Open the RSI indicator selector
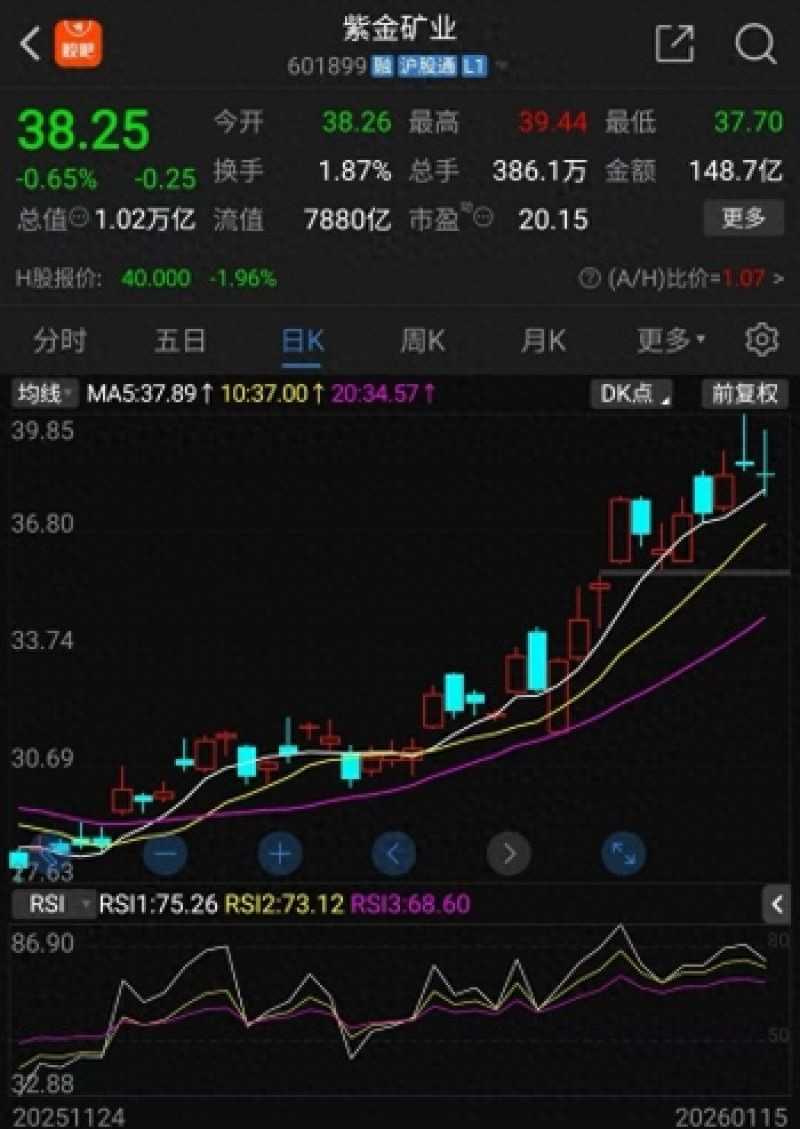Screen dimensions: 800x1129 (54, 904)
